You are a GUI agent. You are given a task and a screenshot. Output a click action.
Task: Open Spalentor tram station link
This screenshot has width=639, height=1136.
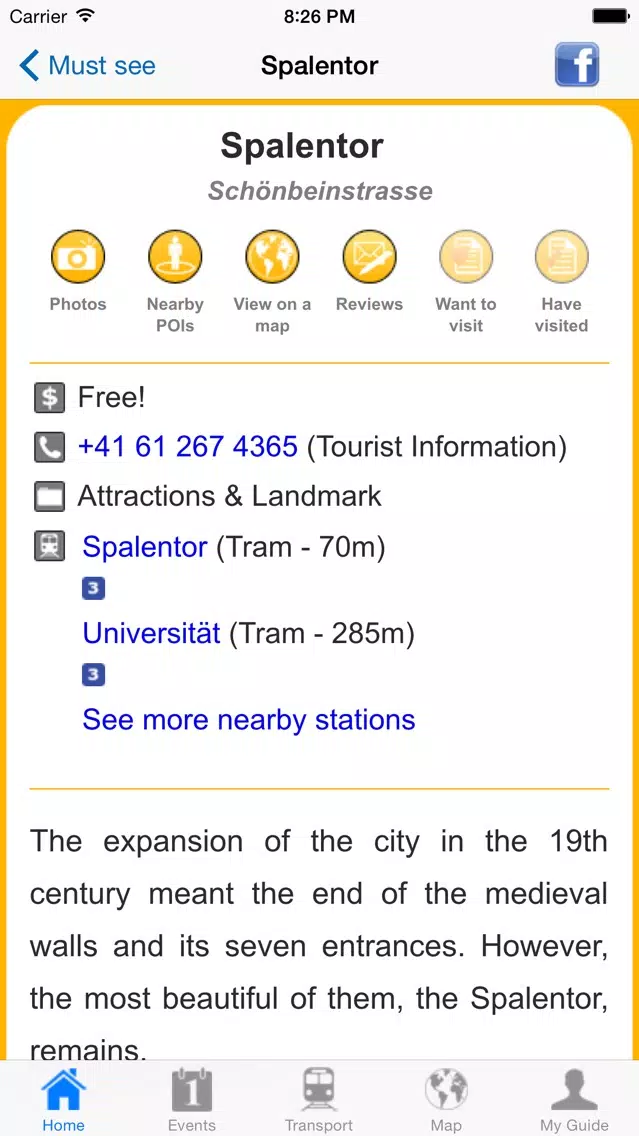coord(145,547)
